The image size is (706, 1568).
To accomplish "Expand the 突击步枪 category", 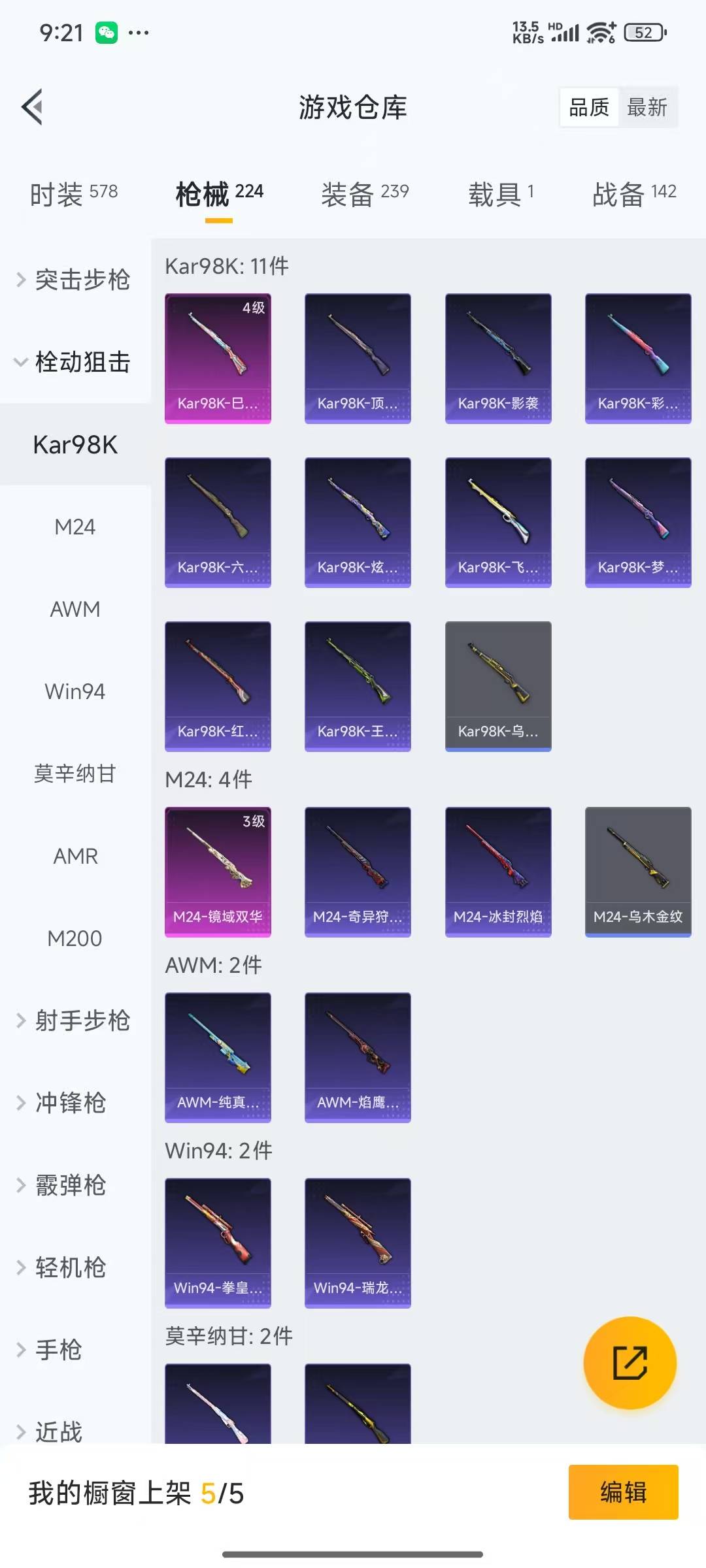I will coord(75,280).
